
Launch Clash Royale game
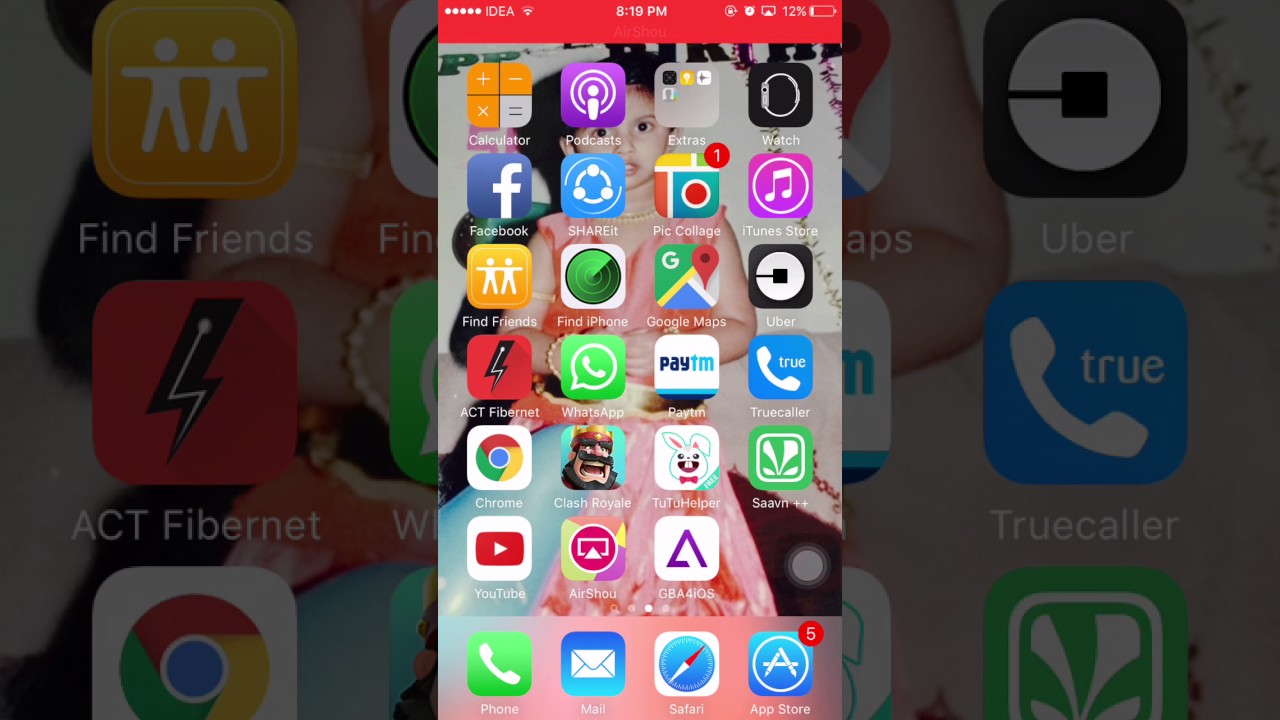click(x=593, y=458)
